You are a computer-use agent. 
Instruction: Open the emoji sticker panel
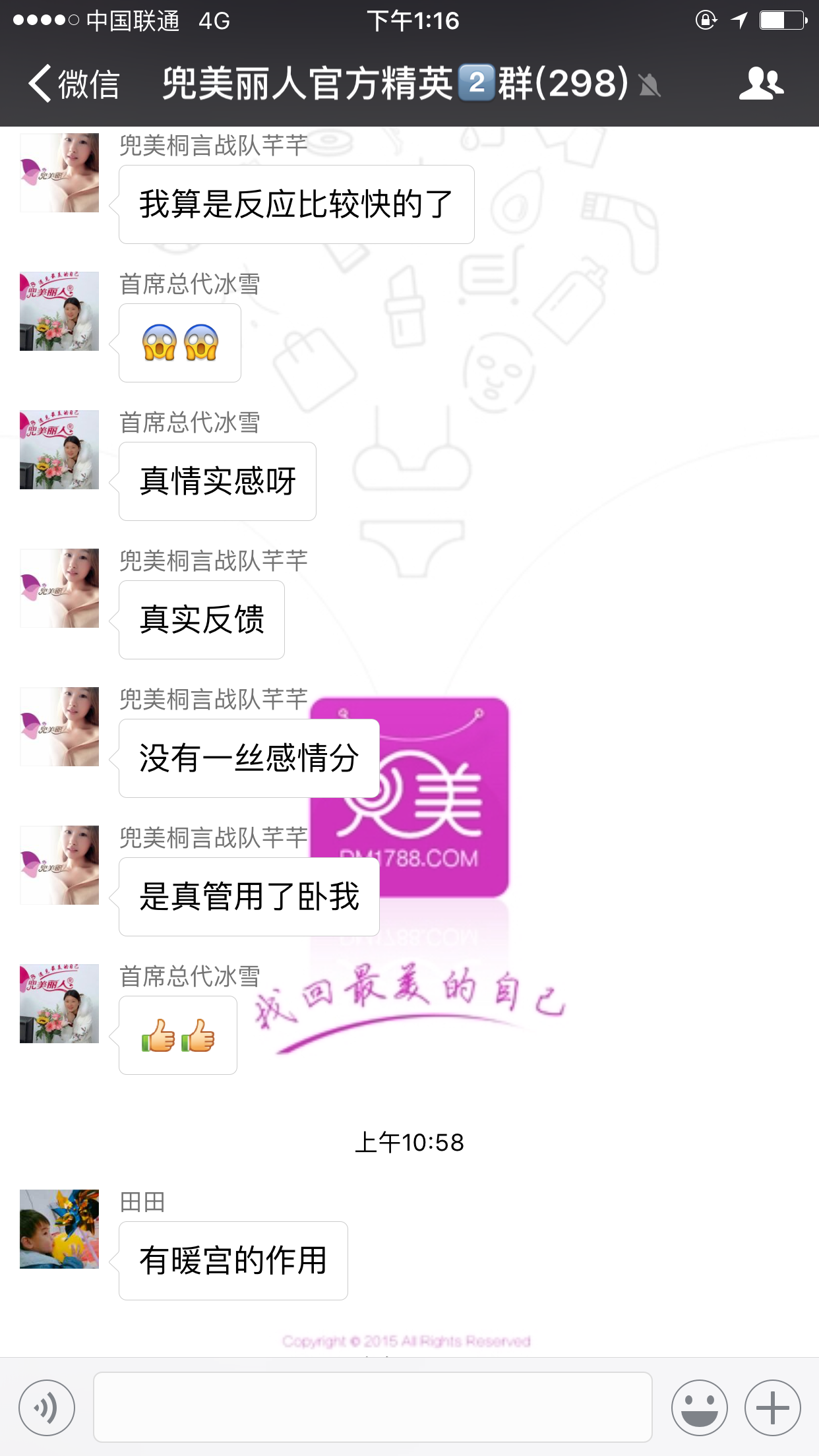tap(699, 1408)
